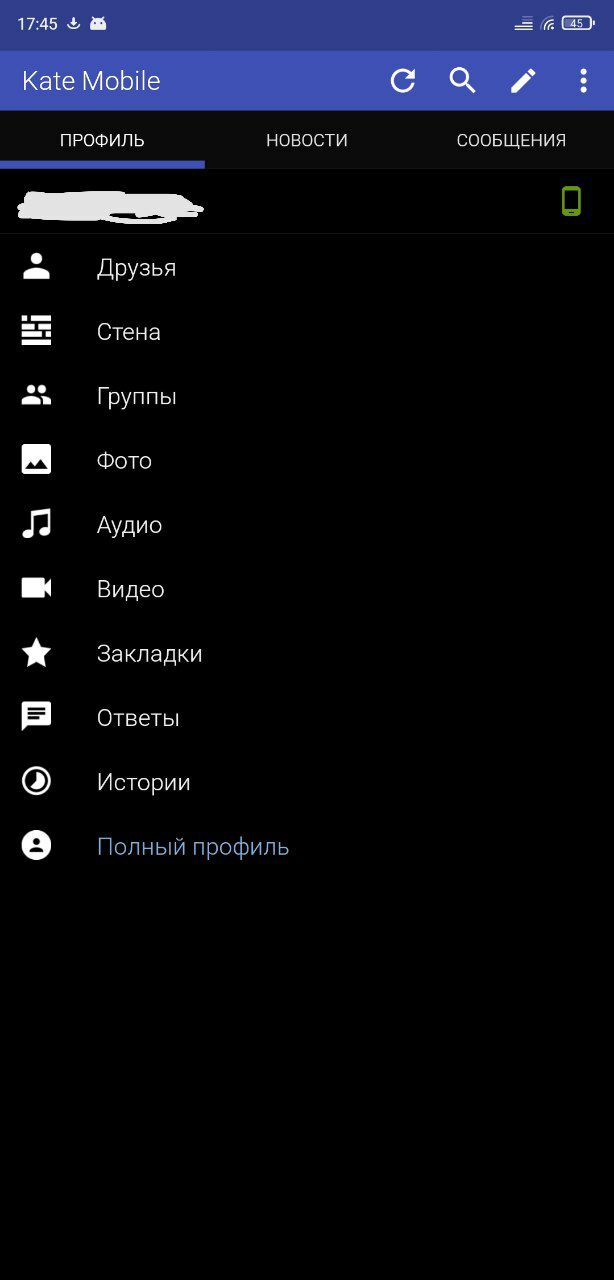The image size is (614, 1280).
Task: Tap the pencil icon to write a post
Action: click(x=523, y=81)
